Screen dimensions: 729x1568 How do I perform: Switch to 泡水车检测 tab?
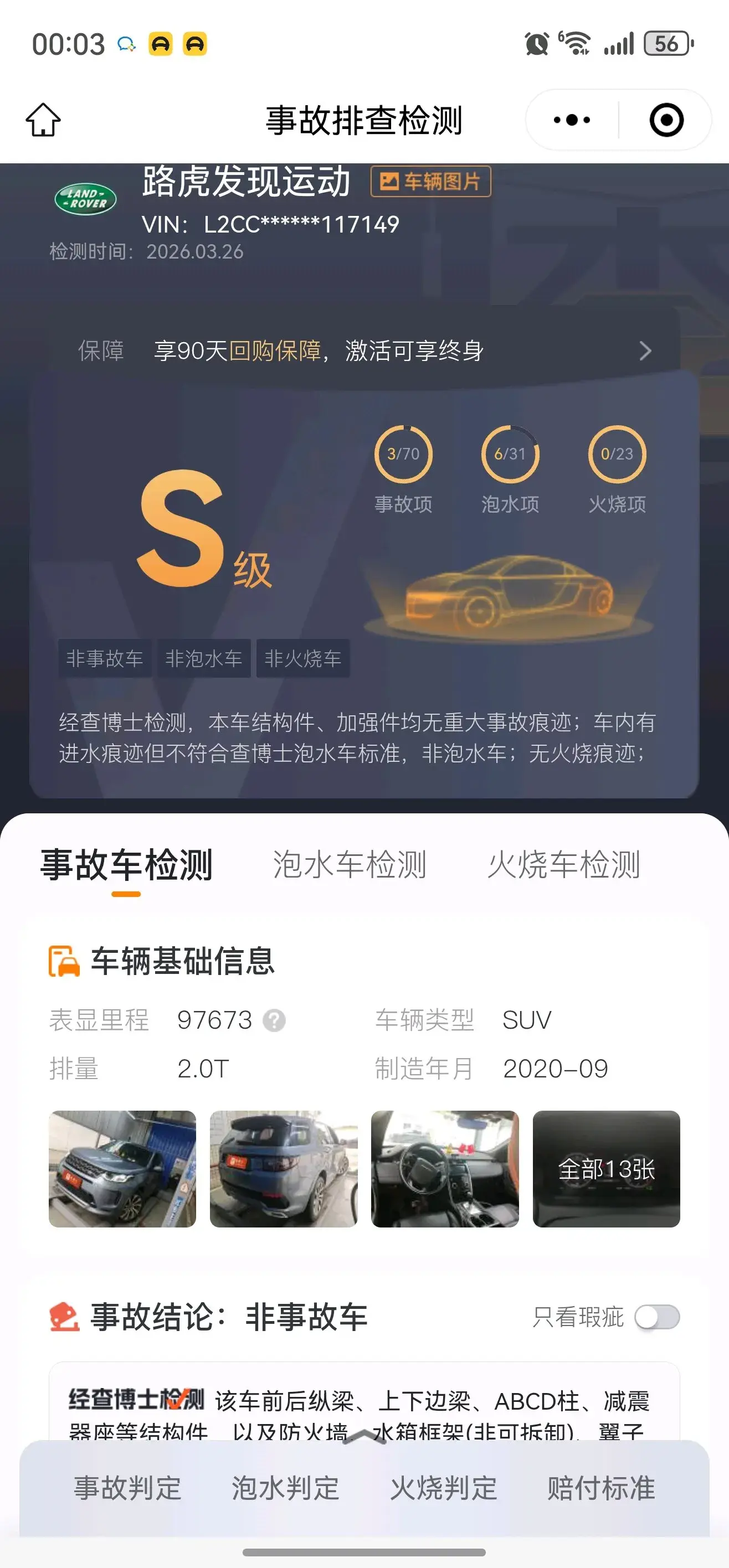pyautogui.click(x=349, y=864)
